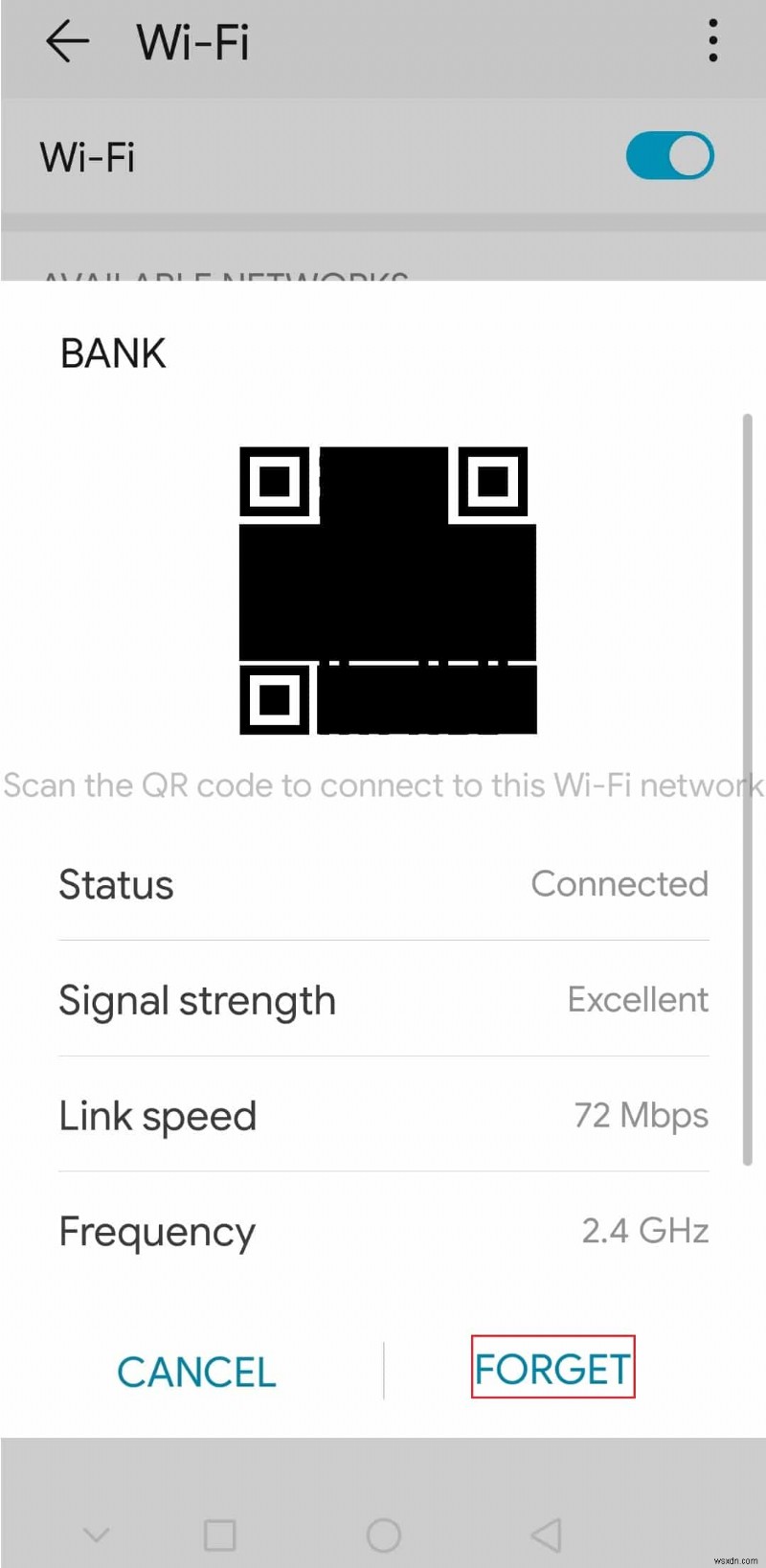Select FORGET to remove the BANK network
766x1568 pixels.
552,1369
